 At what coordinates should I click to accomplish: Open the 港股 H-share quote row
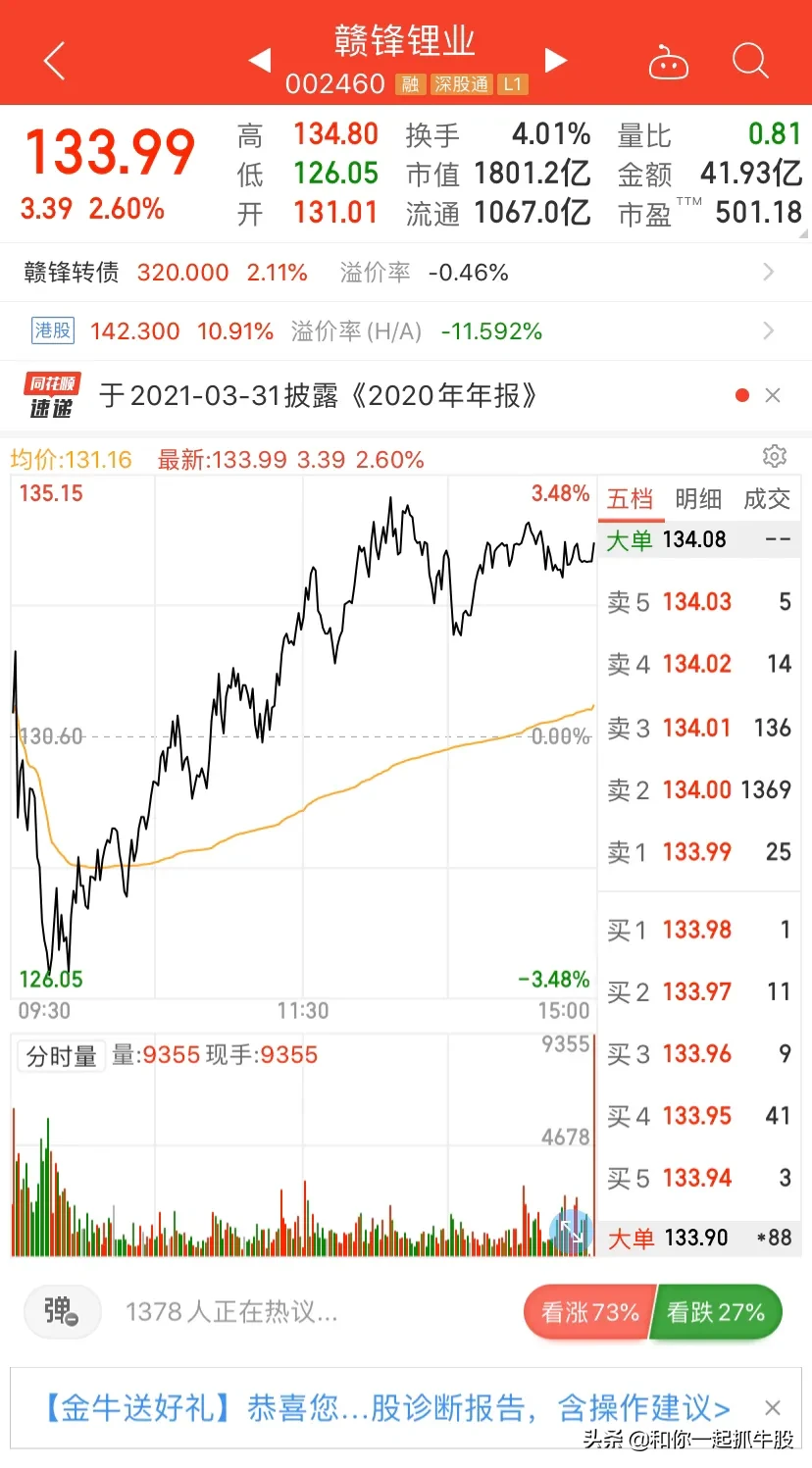tap(406, 331)
